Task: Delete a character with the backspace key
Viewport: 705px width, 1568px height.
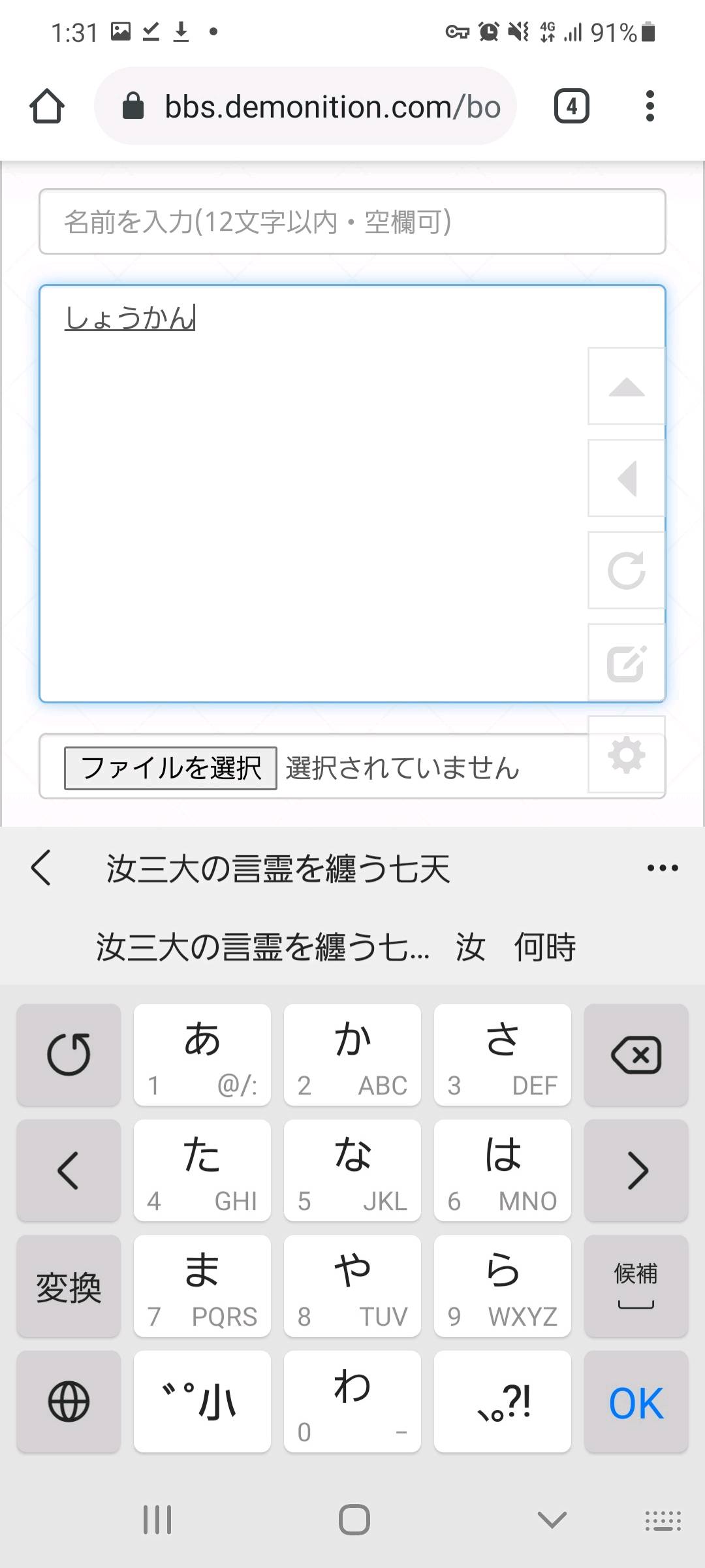Action: tap(636, 1055)
